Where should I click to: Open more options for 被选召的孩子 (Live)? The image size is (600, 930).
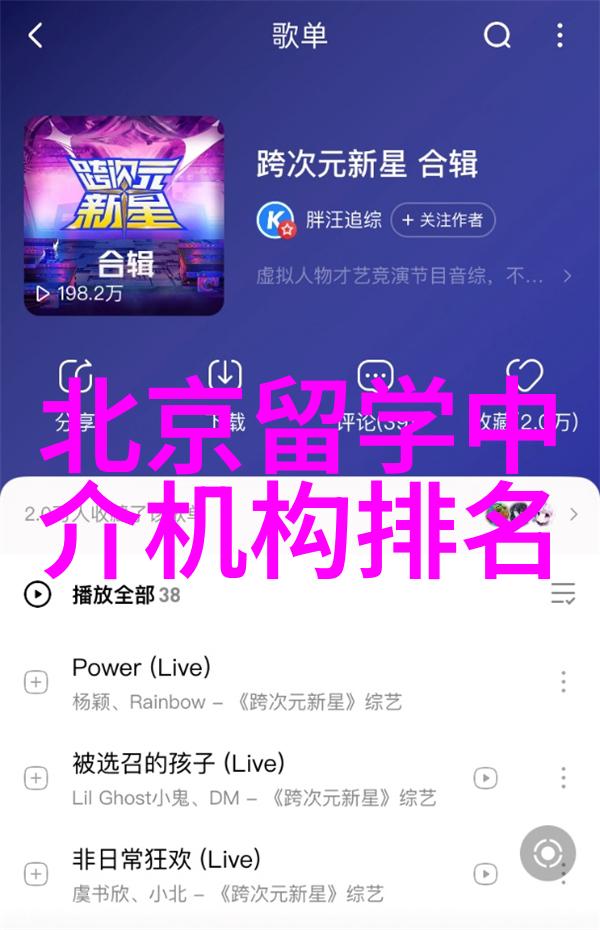(x=563, y=778)
